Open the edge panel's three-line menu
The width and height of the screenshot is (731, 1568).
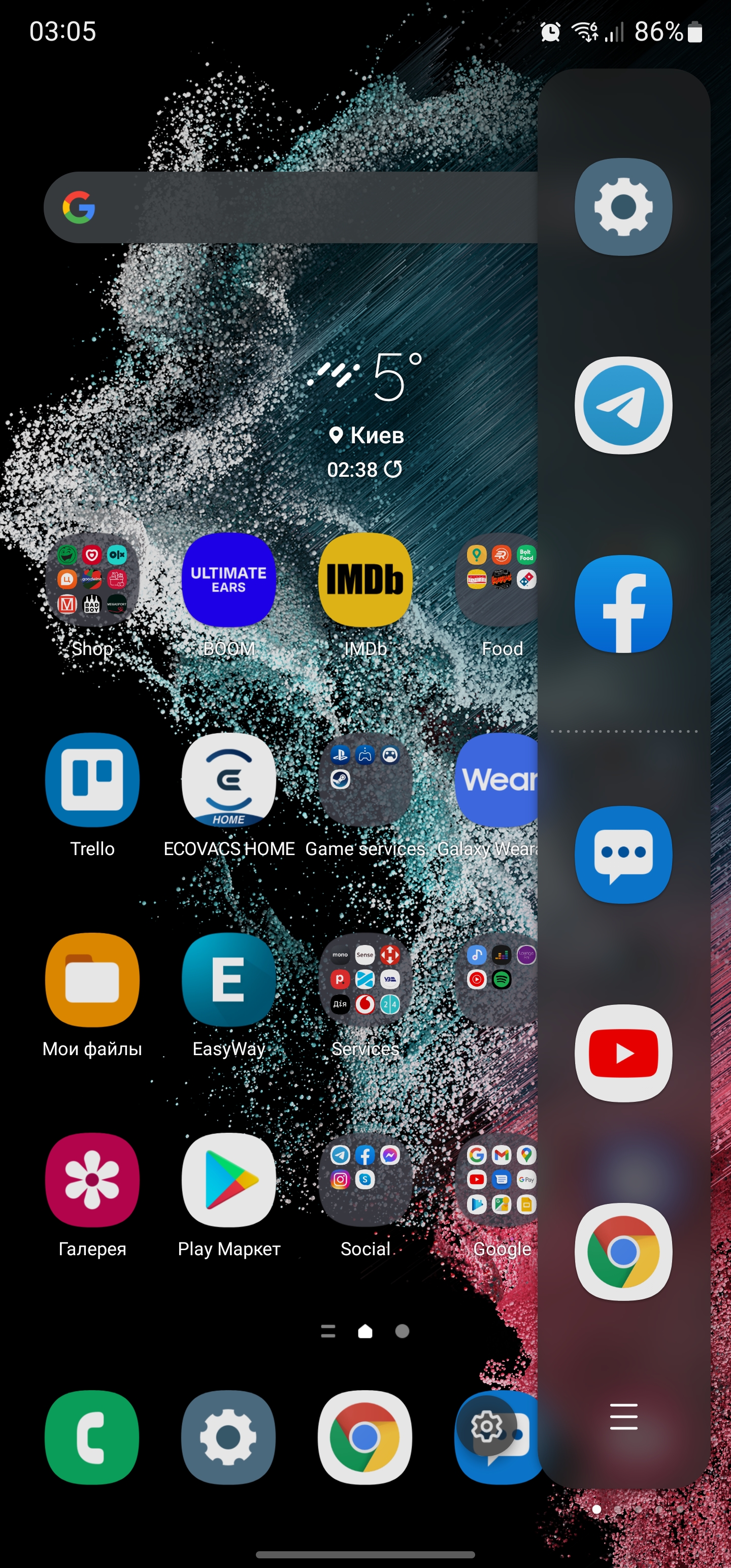[623, 1417]
